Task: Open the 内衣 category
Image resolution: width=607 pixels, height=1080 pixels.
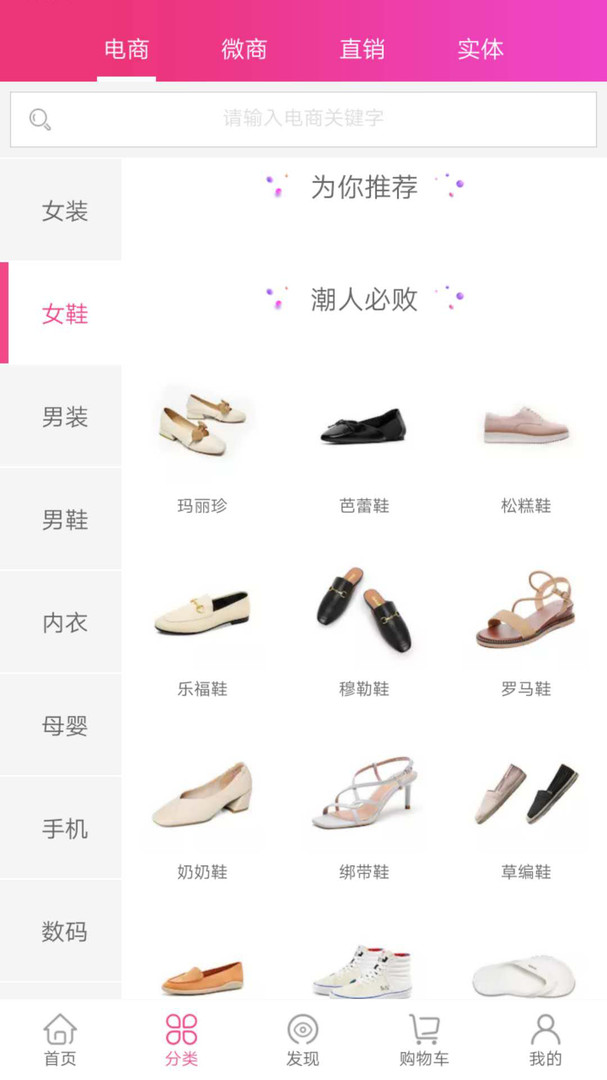Action: coord(65,623)
